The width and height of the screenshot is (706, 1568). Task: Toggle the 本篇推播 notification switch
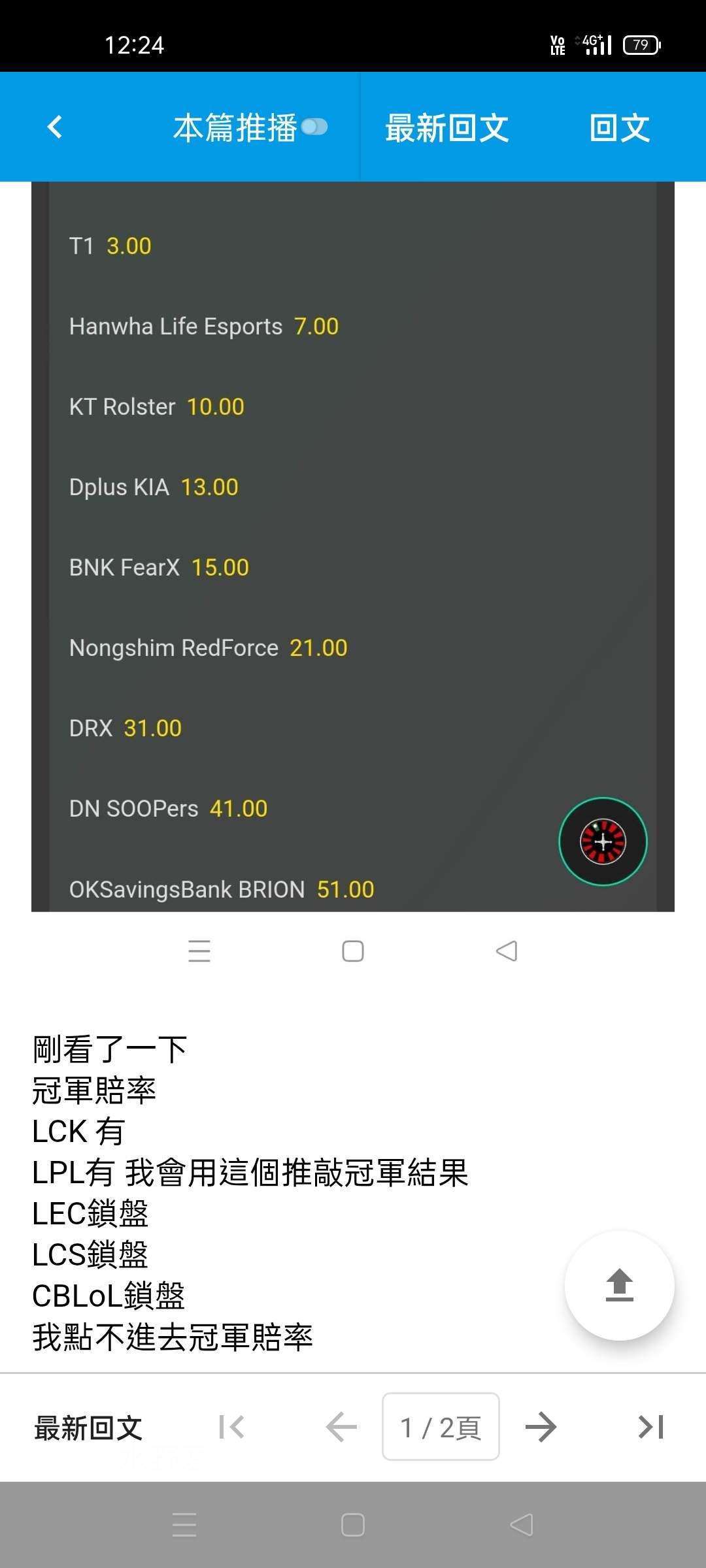(314, 127)
